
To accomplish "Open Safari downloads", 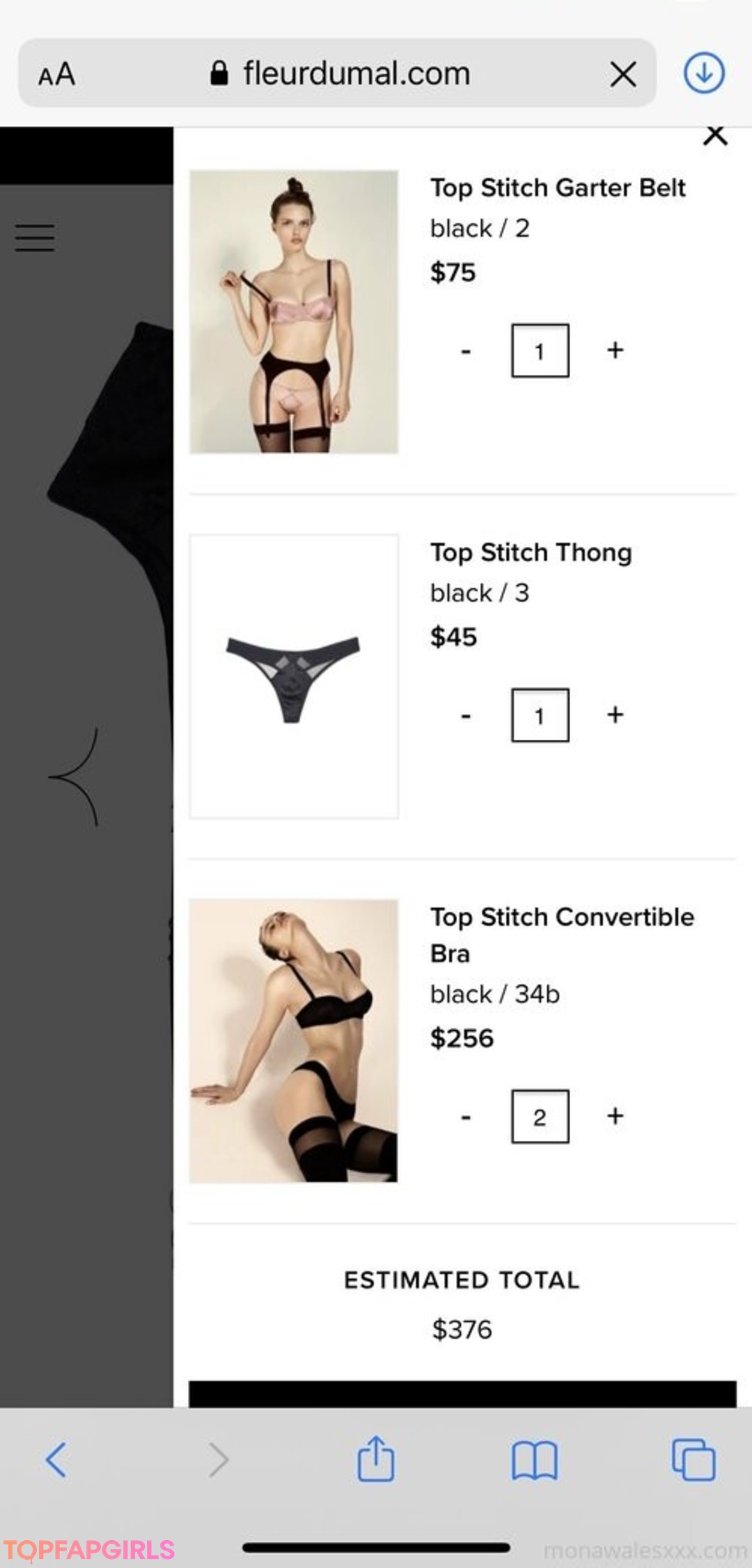I will [704, 72].
